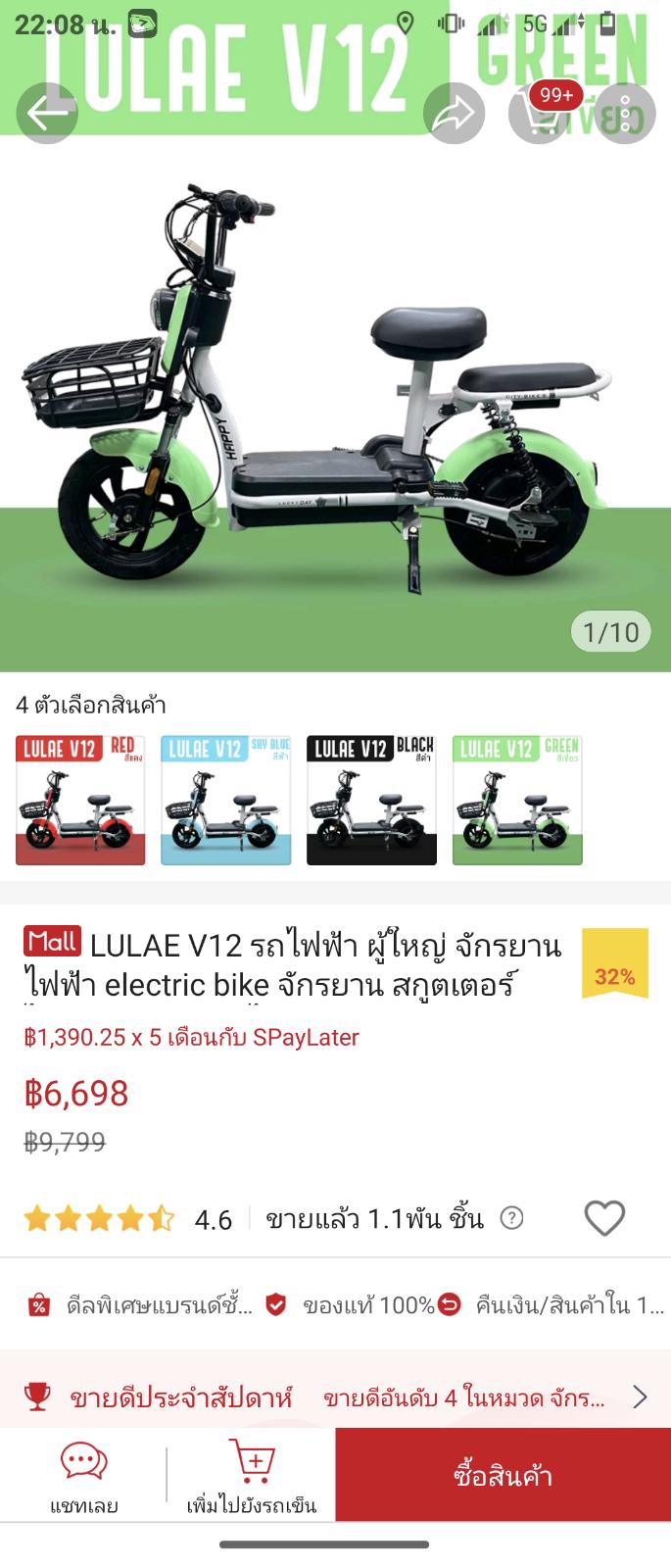Select the RED variant thumbnail
Image resolution: width=671 pixels, height=1568 pixels.
click(80, 801)
